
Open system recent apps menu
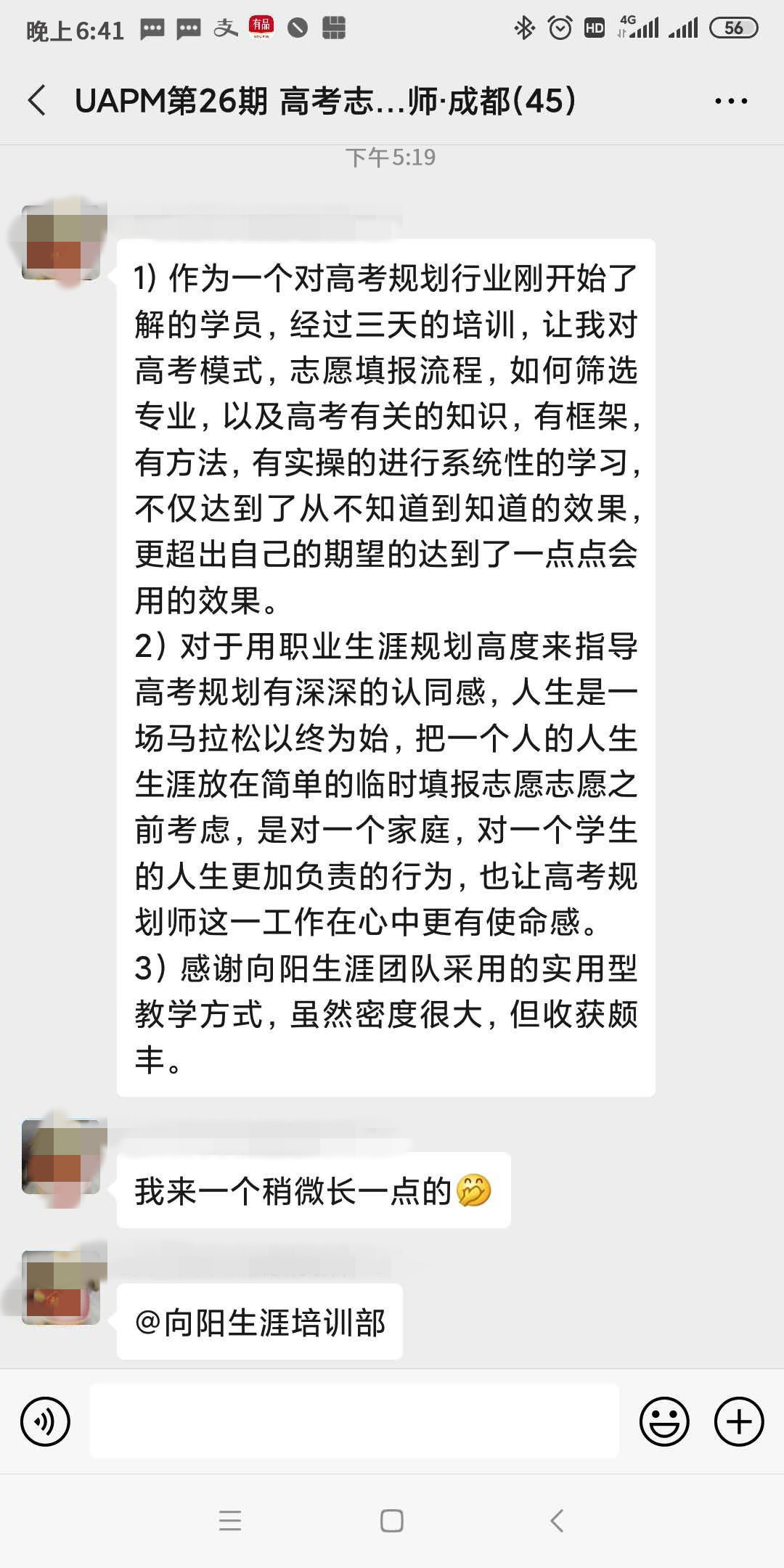pyautogui.click(x=230, y=1520)
